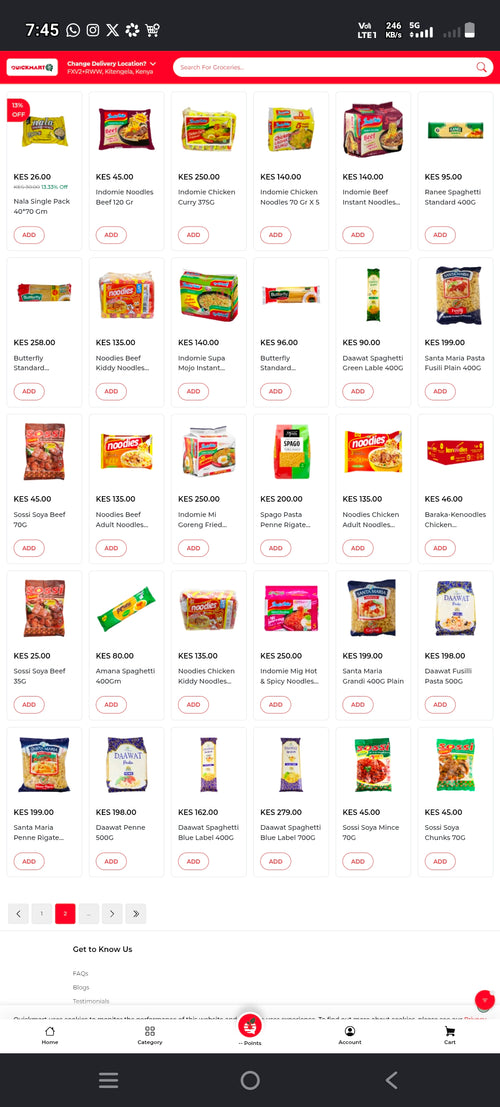Add Amana Spaghetti 400Gm to cart

(x=111, y=705)
